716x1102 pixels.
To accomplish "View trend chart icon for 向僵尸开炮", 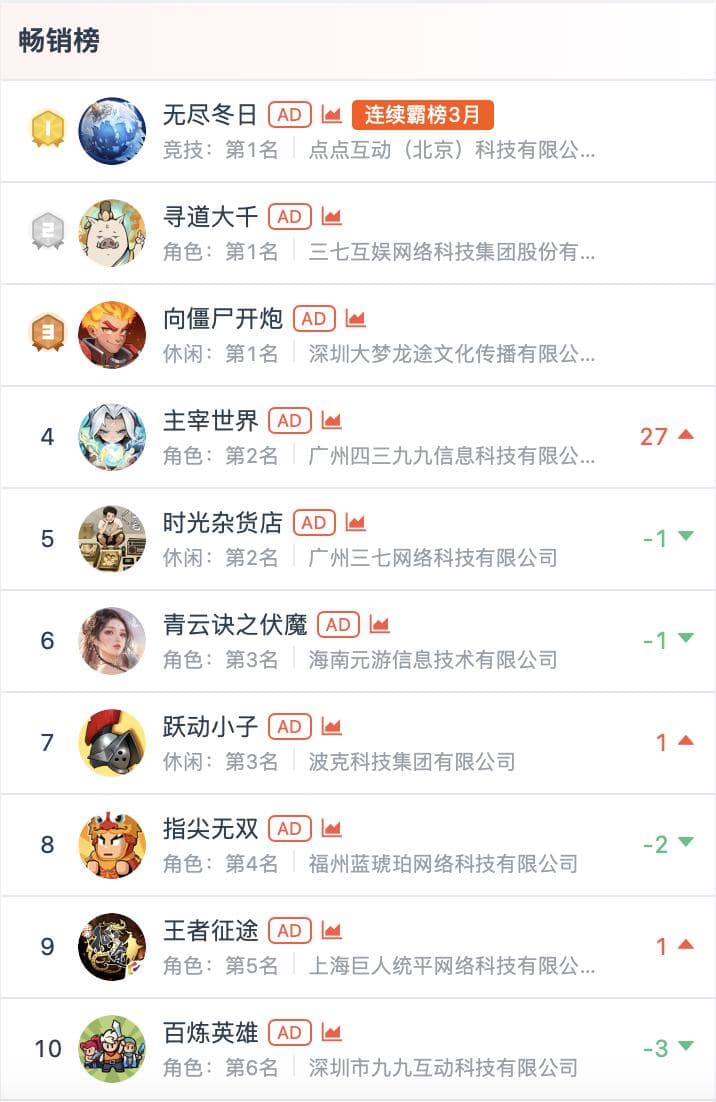I will pos(356,319).
